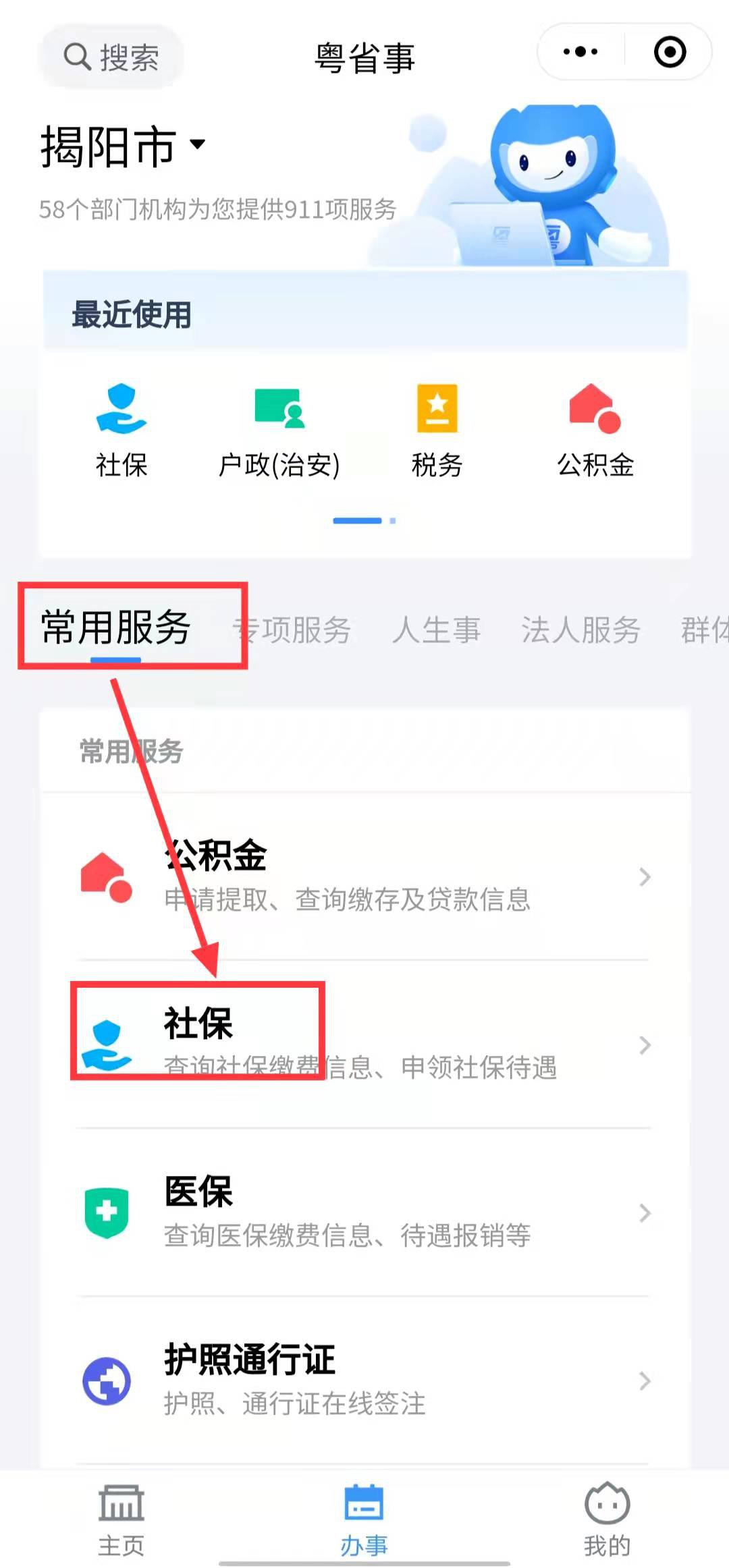729x1568 pixels.
Task: Select the 办事 bottom tab
Action: (x=364, y=1519)
